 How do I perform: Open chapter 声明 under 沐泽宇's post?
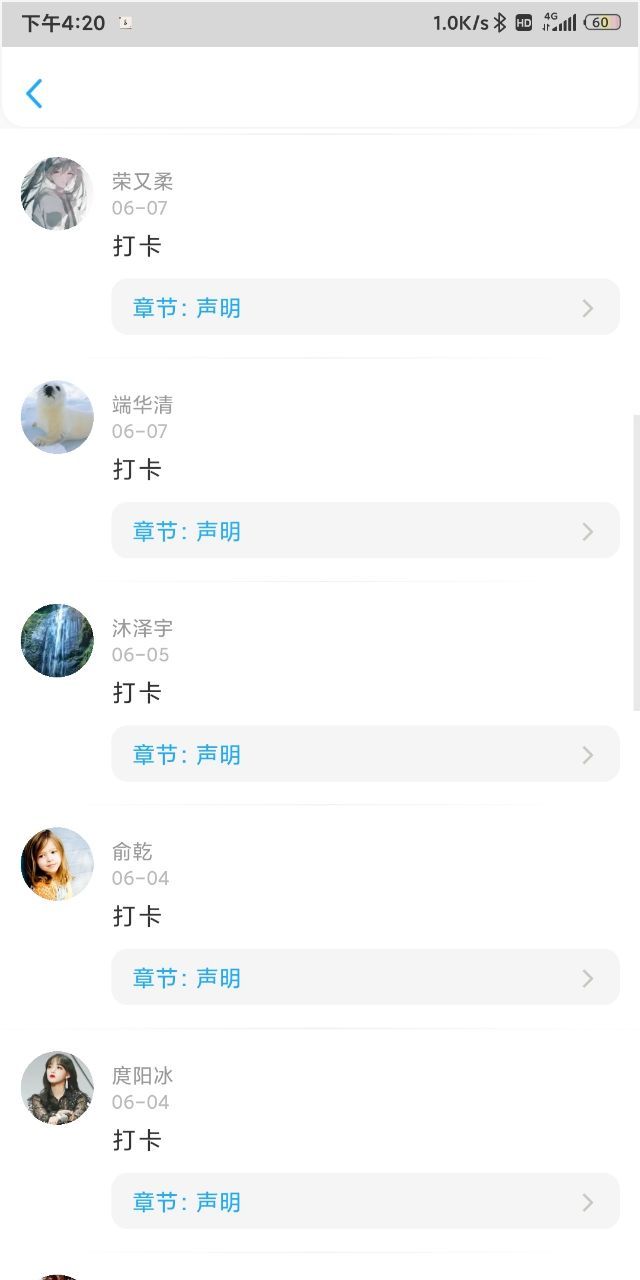pos(365,754)
